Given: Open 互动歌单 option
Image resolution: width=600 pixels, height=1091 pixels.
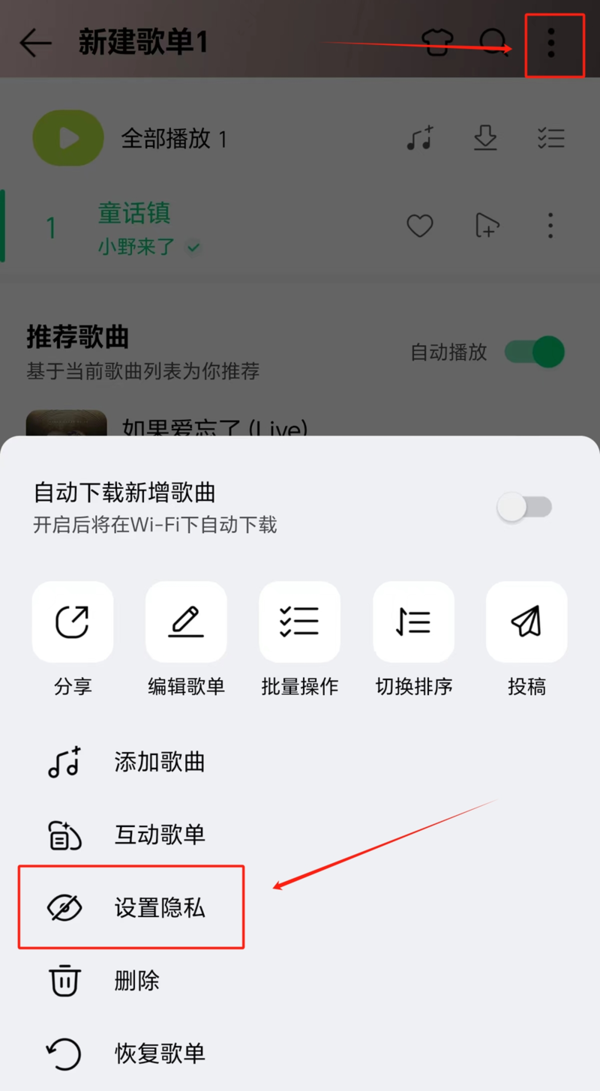Looking at the screenshot, I should [159, 835].
